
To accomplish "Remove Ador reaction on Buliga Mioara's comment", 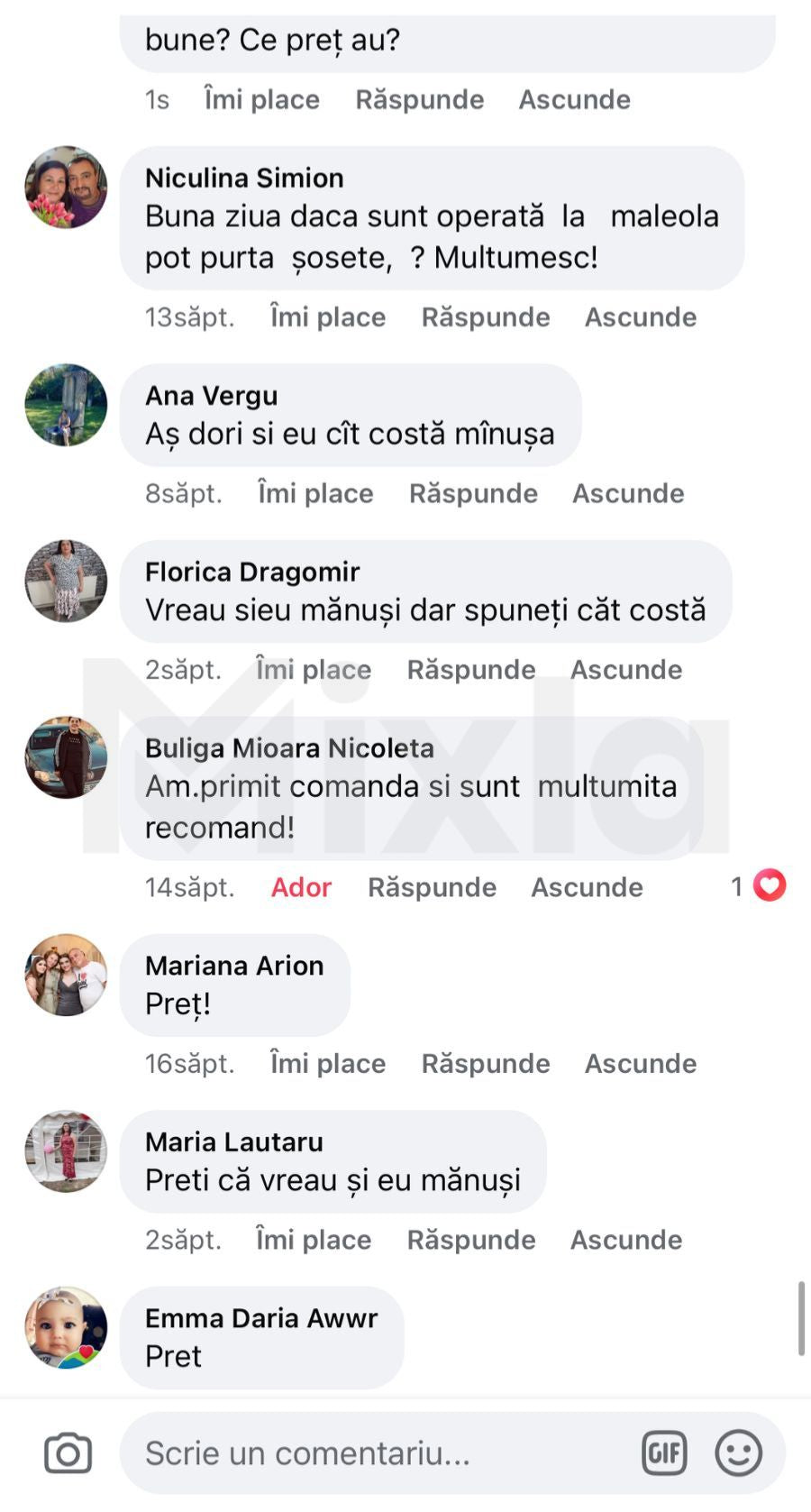I will point(301,887).
